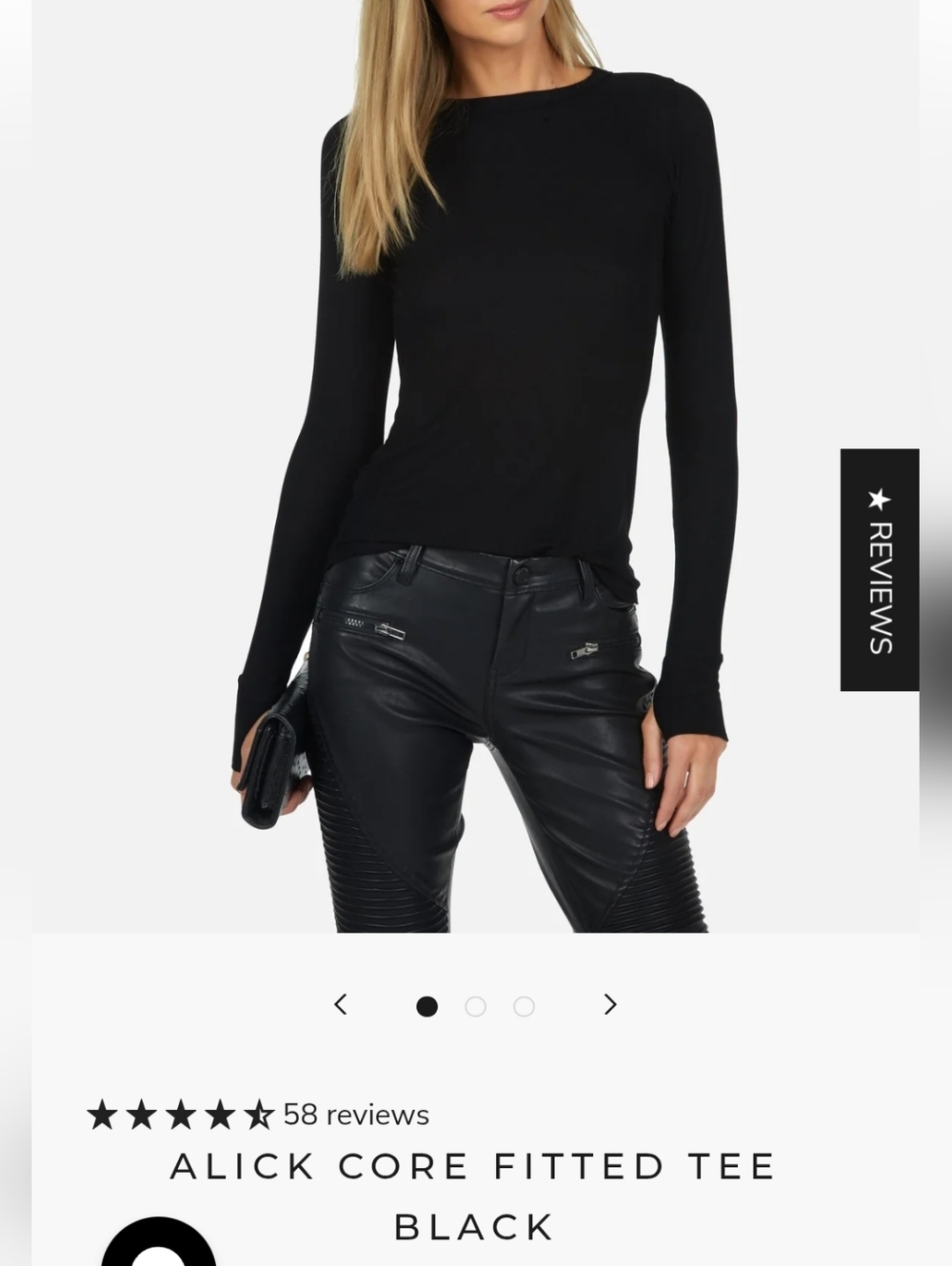The height and width of the screenshot is (1266, 952).
Task: Go back one image using left chevron
Action: [342, 1005]
